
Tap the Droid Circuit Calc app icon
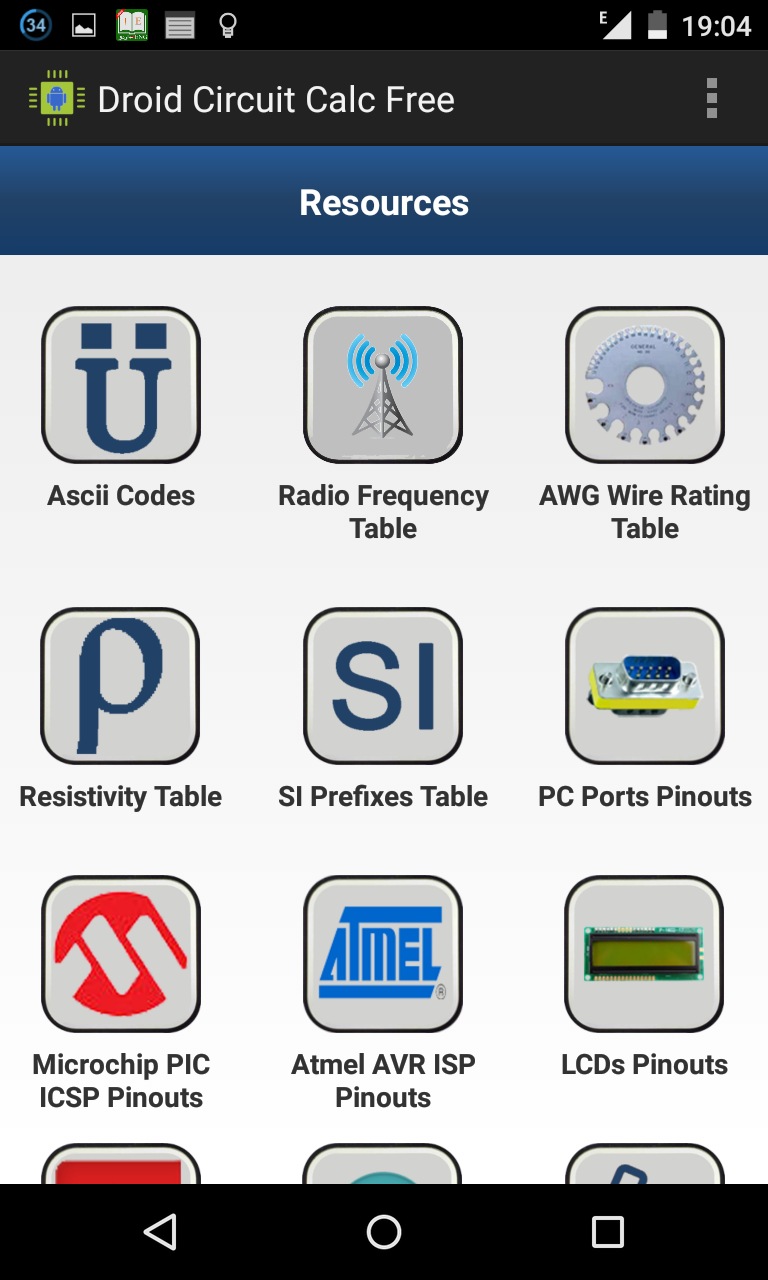tap(57, 99)
